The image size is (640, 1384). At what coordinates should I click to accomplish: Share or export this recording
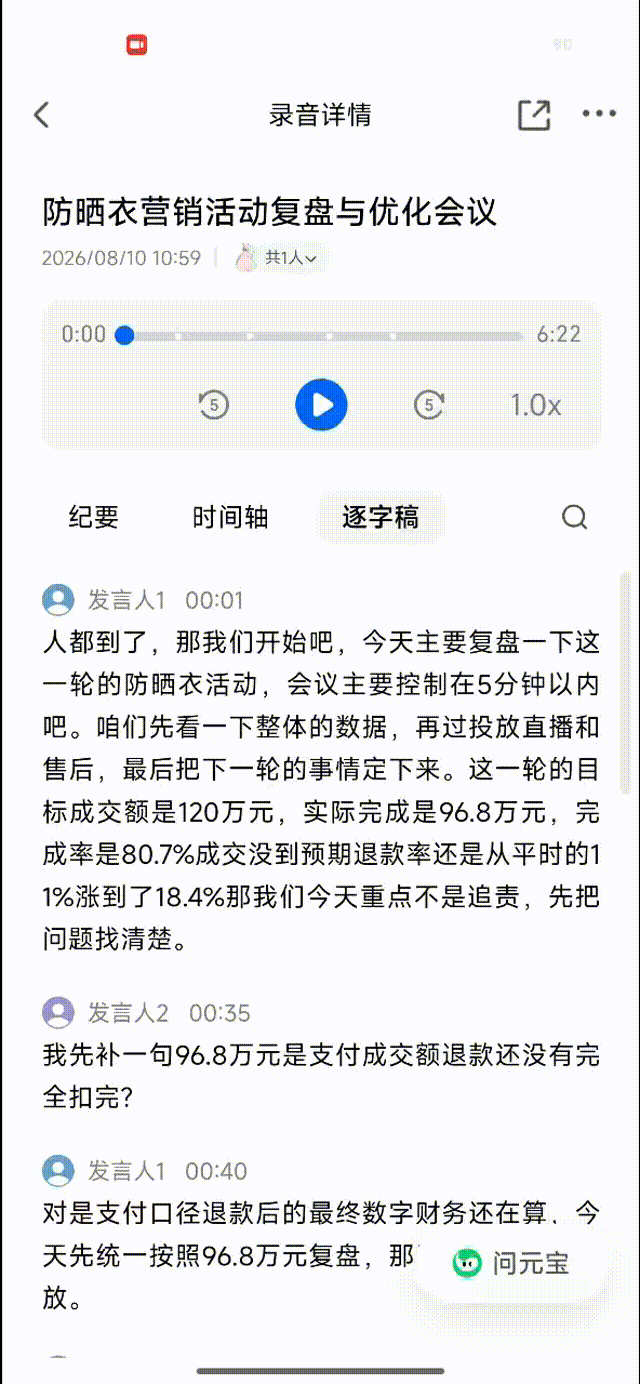535,114
